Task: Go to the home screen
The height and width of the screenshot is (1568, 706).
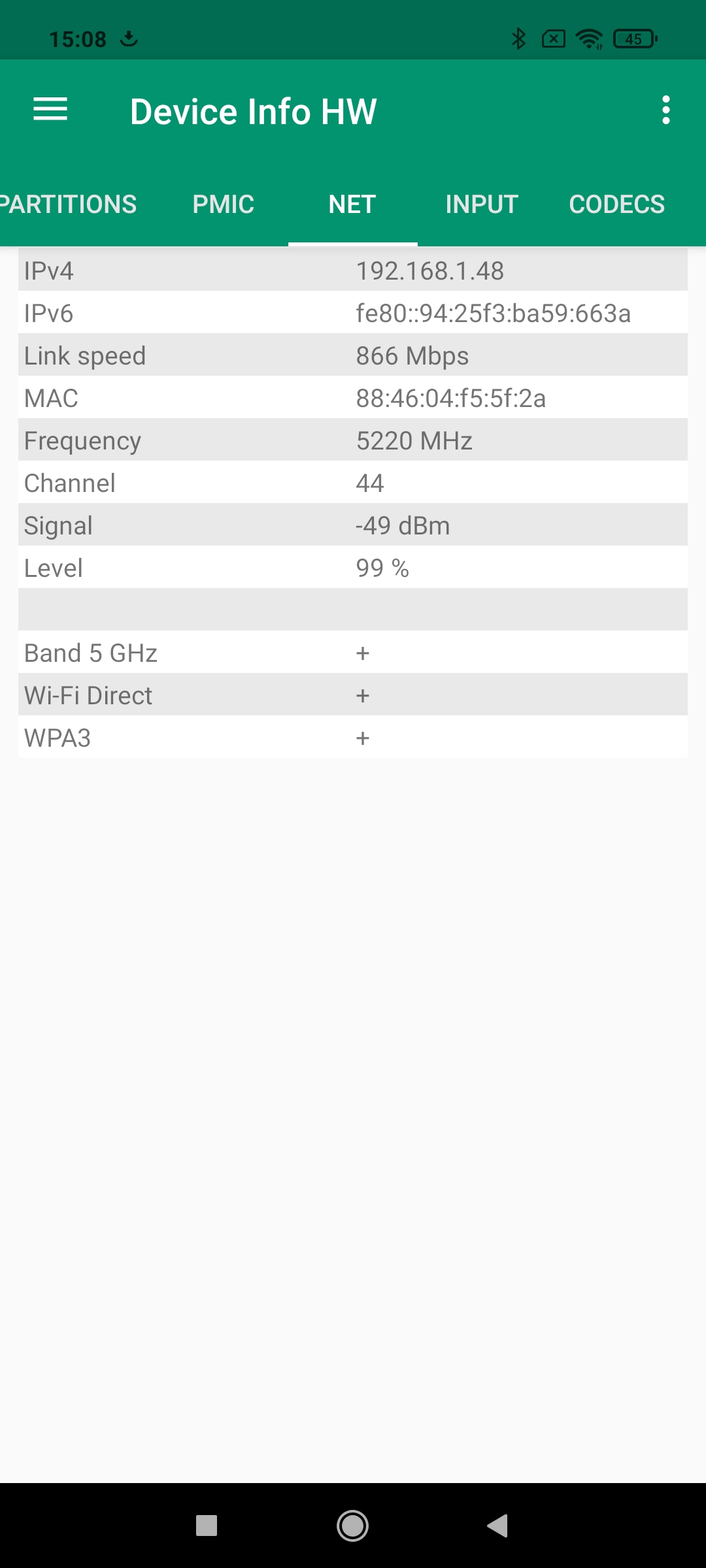Action: point(352,1526)
